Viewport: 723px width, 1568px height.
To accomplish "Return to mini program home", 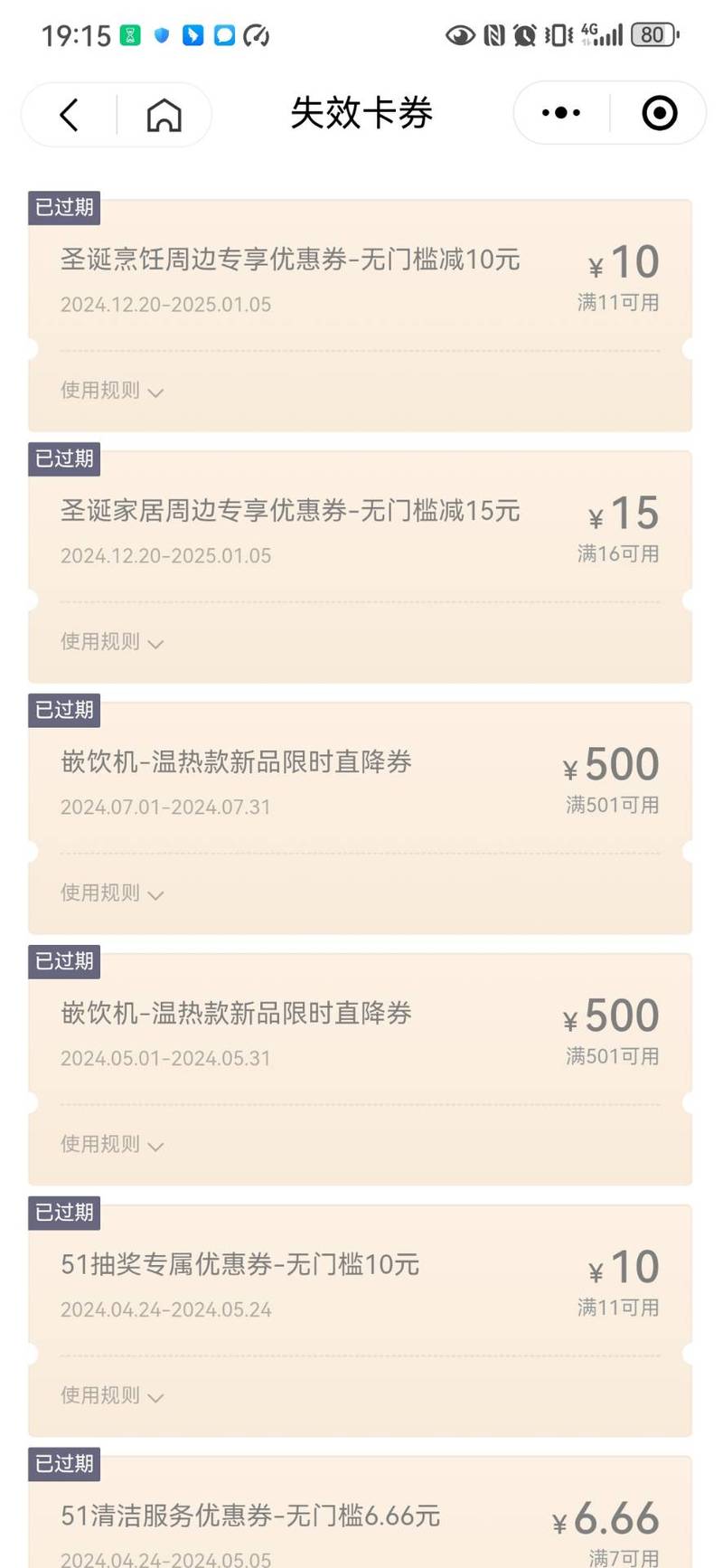I will 164,115.
